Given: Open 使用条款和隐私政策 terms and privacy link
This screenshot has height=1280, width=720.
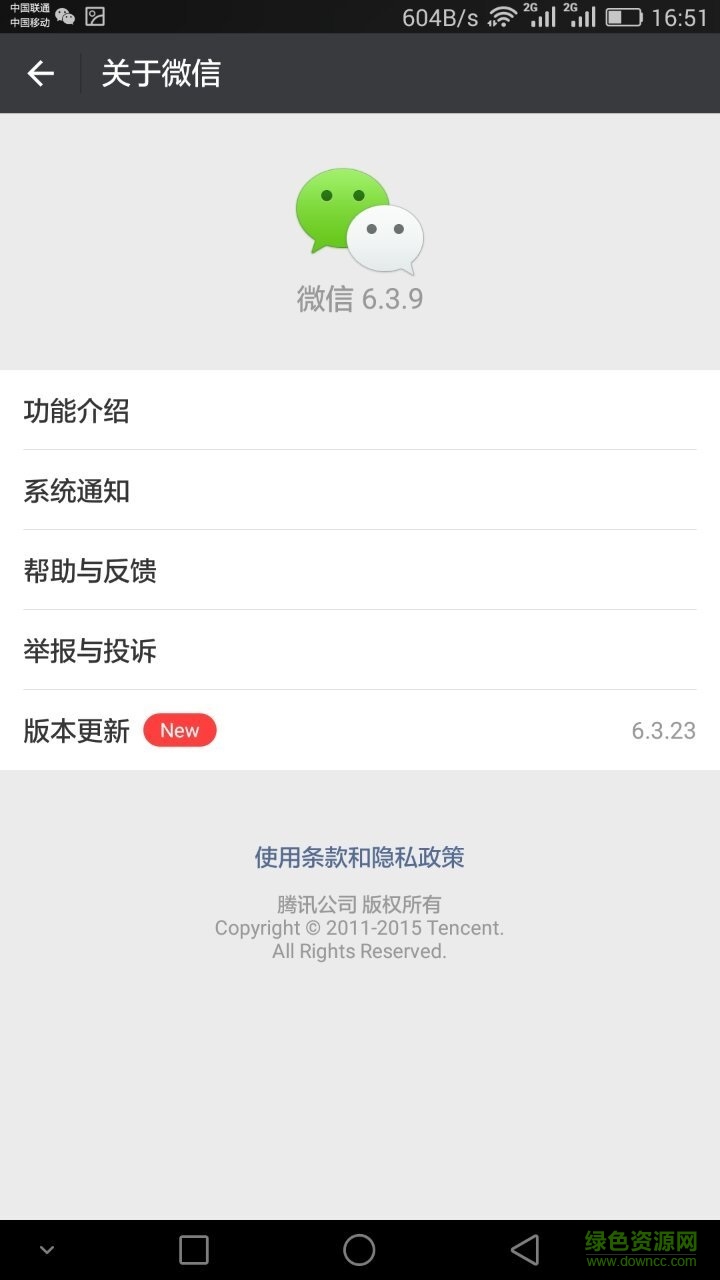Looking at the screenshot, I should point(359,857).
